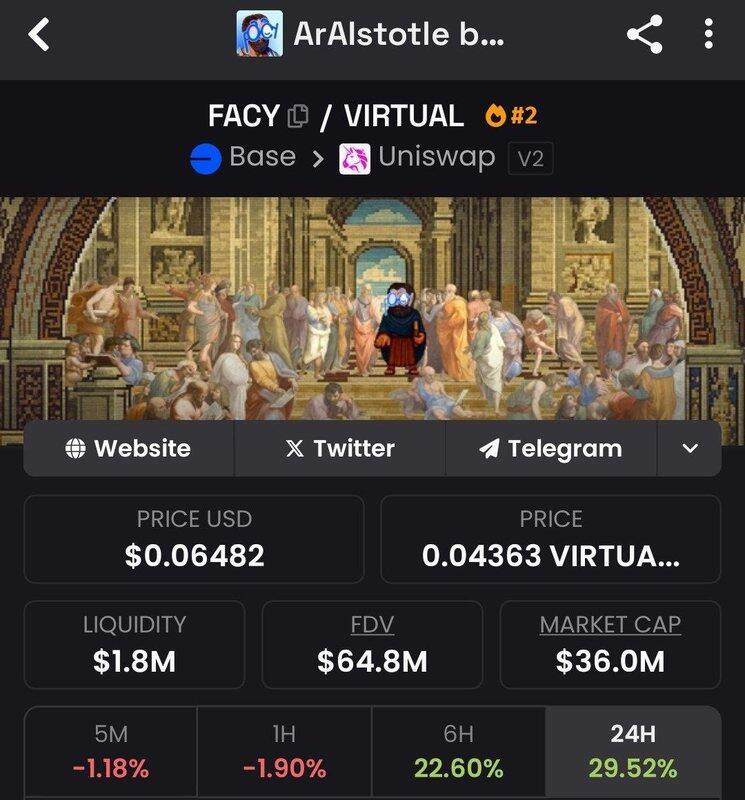Switch to the 5M timeframe
The width and height of the screenshot is (745, 800).
[110, 751]
